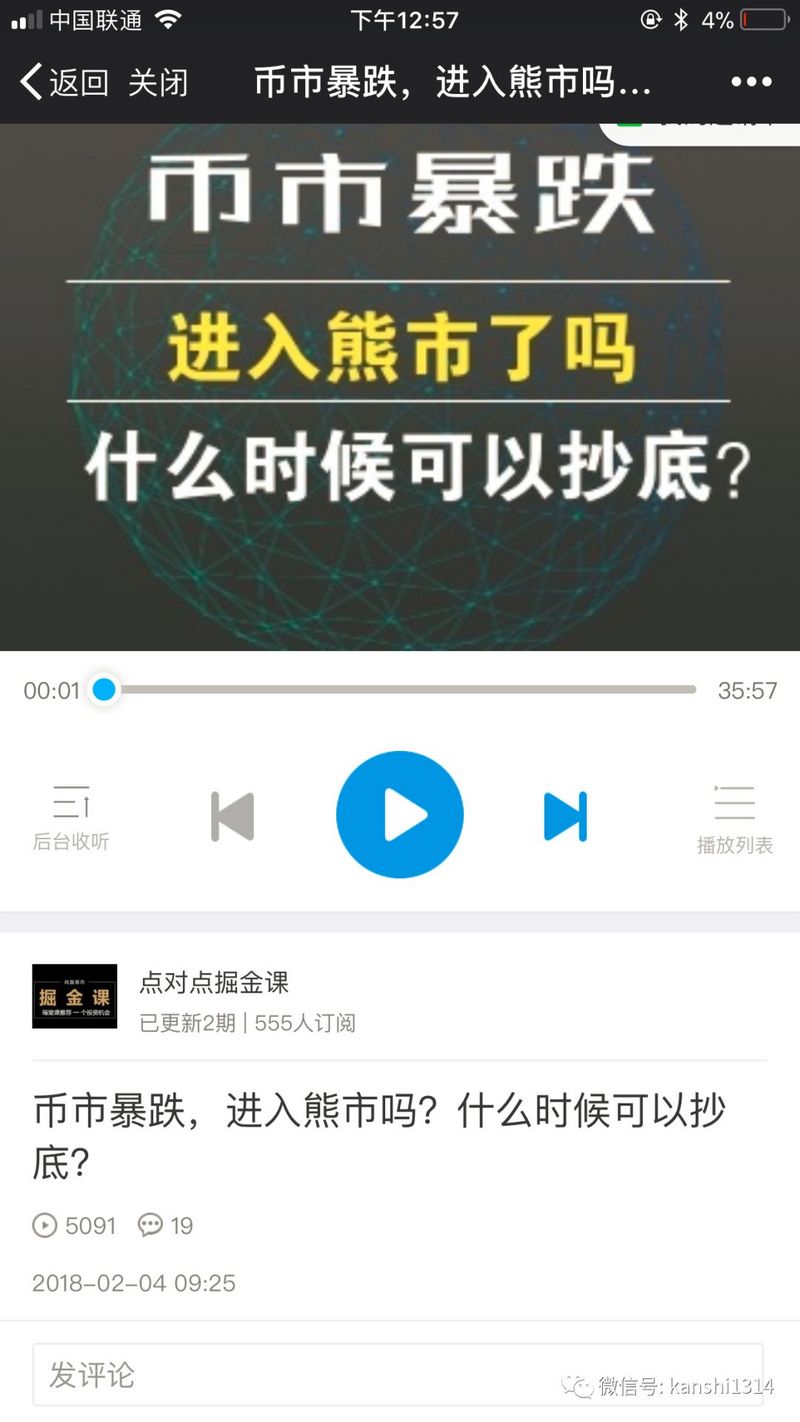Tap the 发评论 comment field
The width and height of the screenshot is (800, 1422).
click(x=398, y=1375)
